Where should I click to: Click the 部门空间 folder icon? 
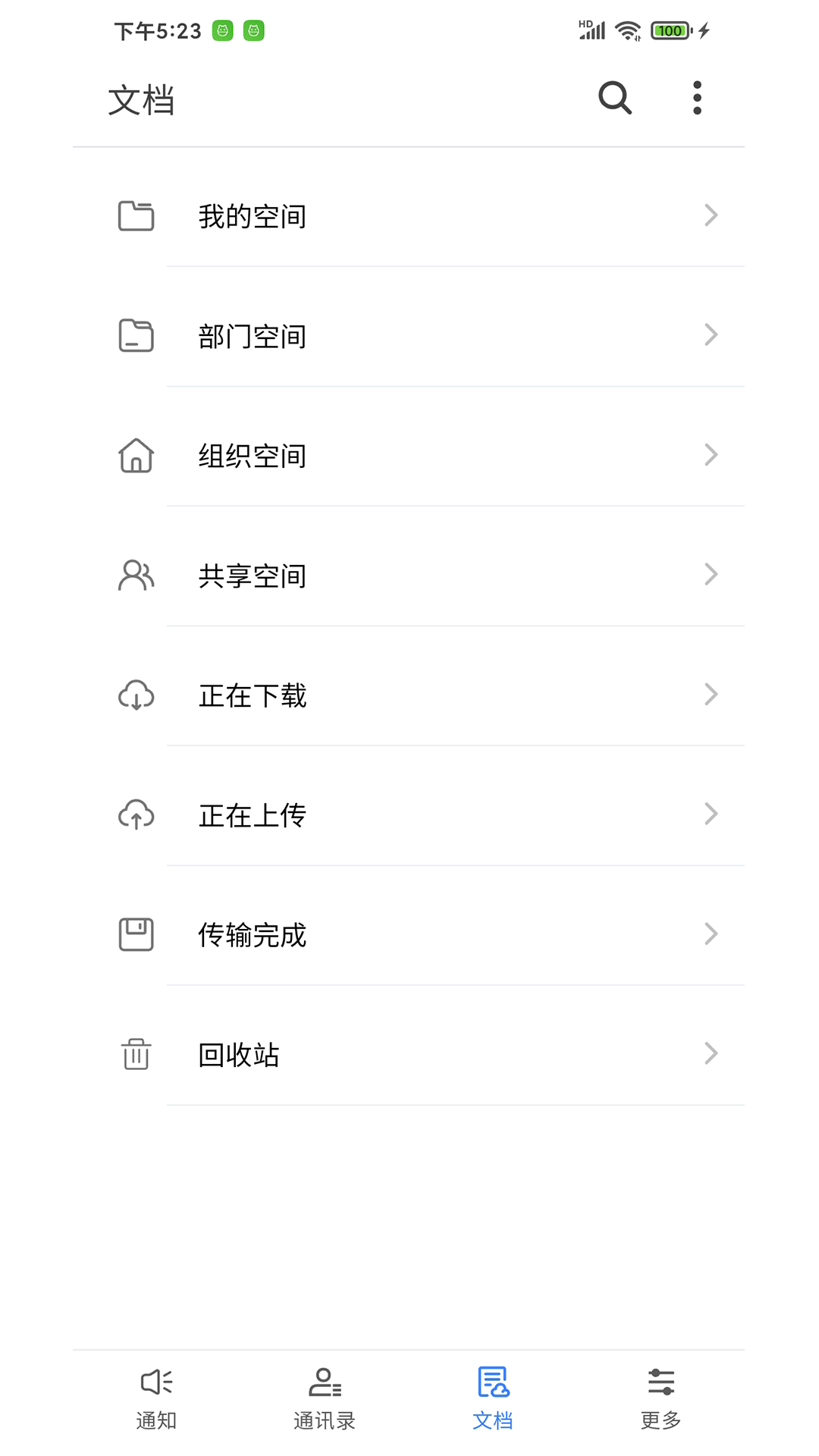(136, 335)
